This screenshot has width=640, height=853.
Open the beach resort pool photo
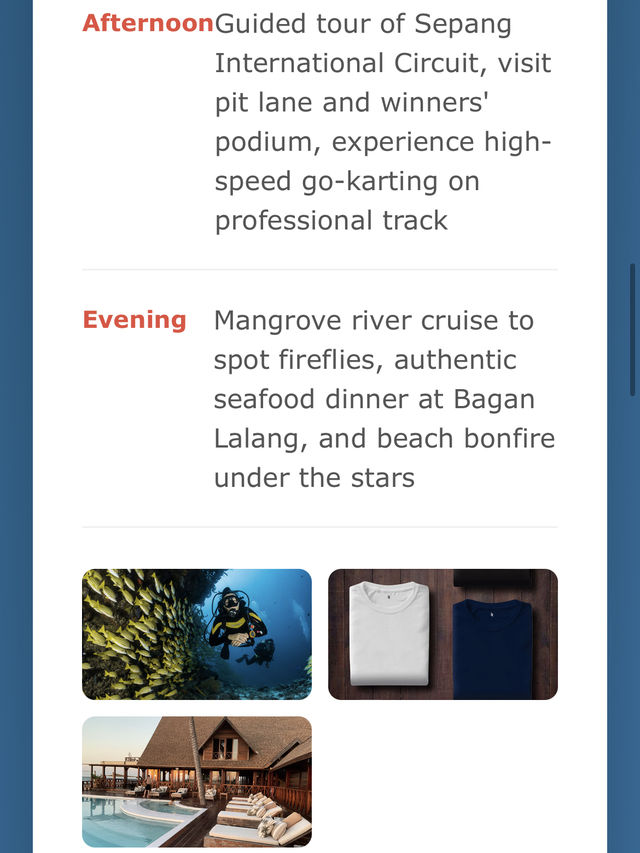tap(197, 782)
